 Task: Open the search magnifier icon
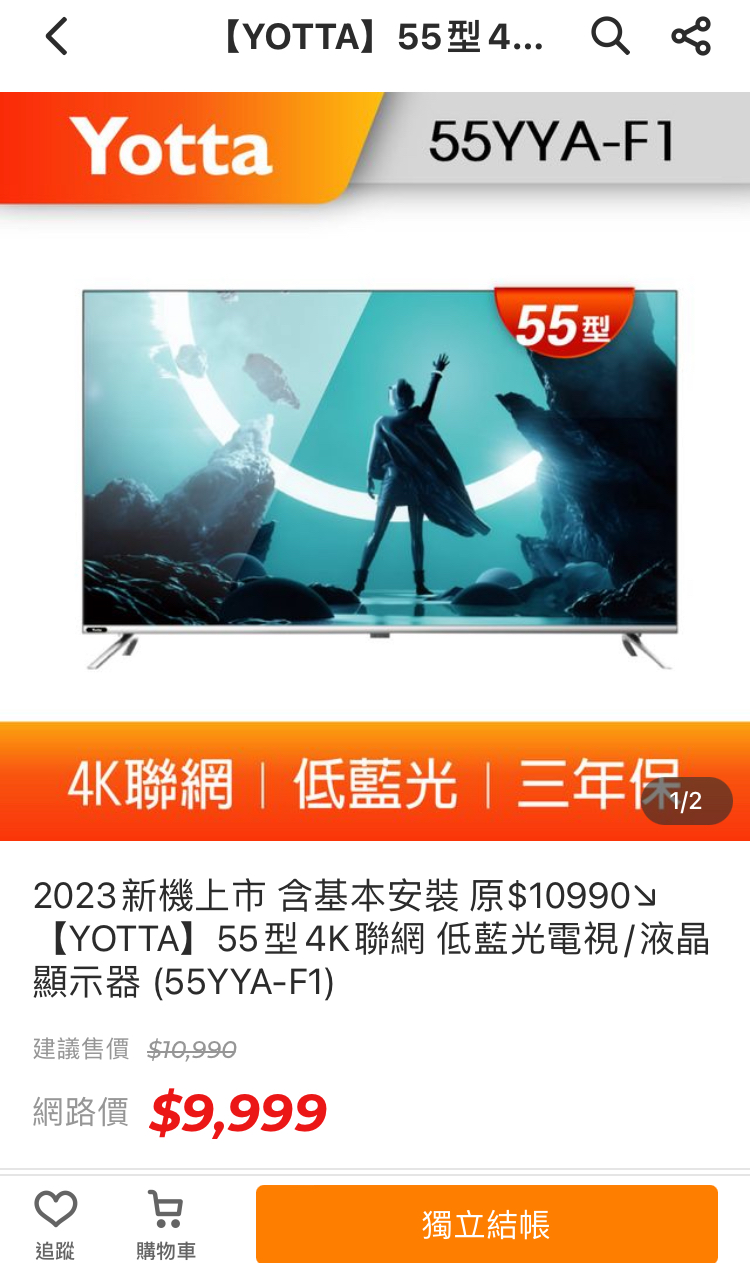(x=610, y=37)
